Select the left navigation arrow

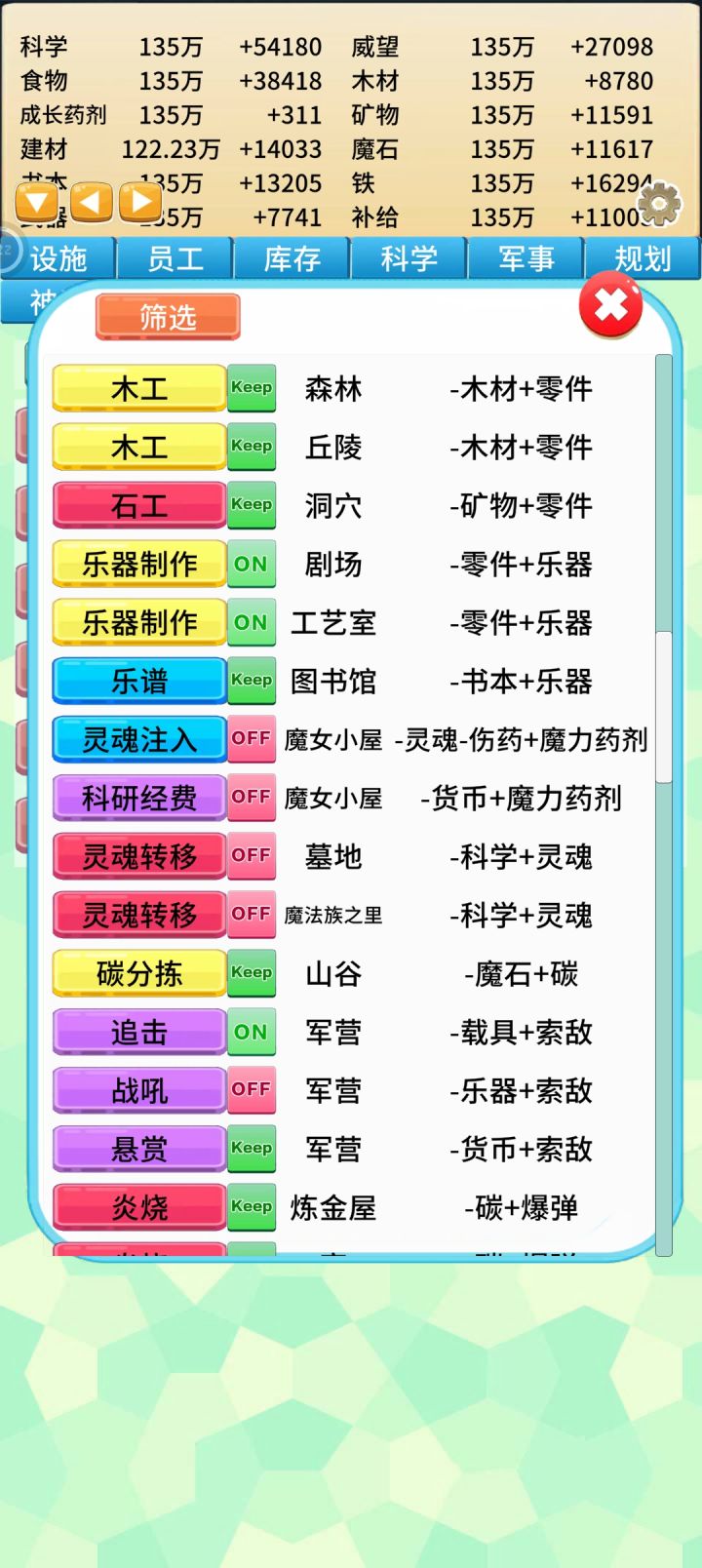pos(90,202)
